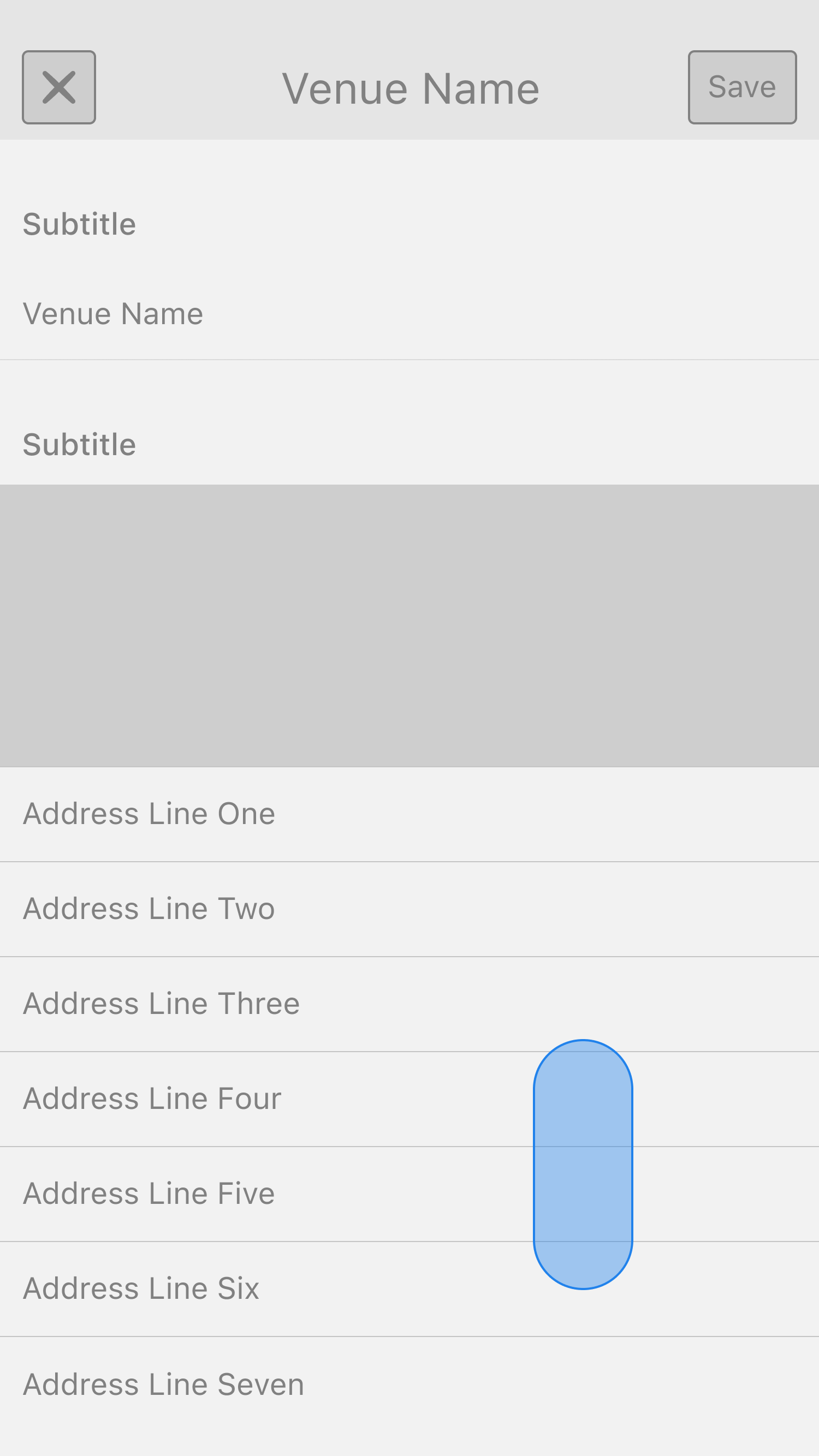Save the venue details
819x1456 pixels.
pos(741,87)
